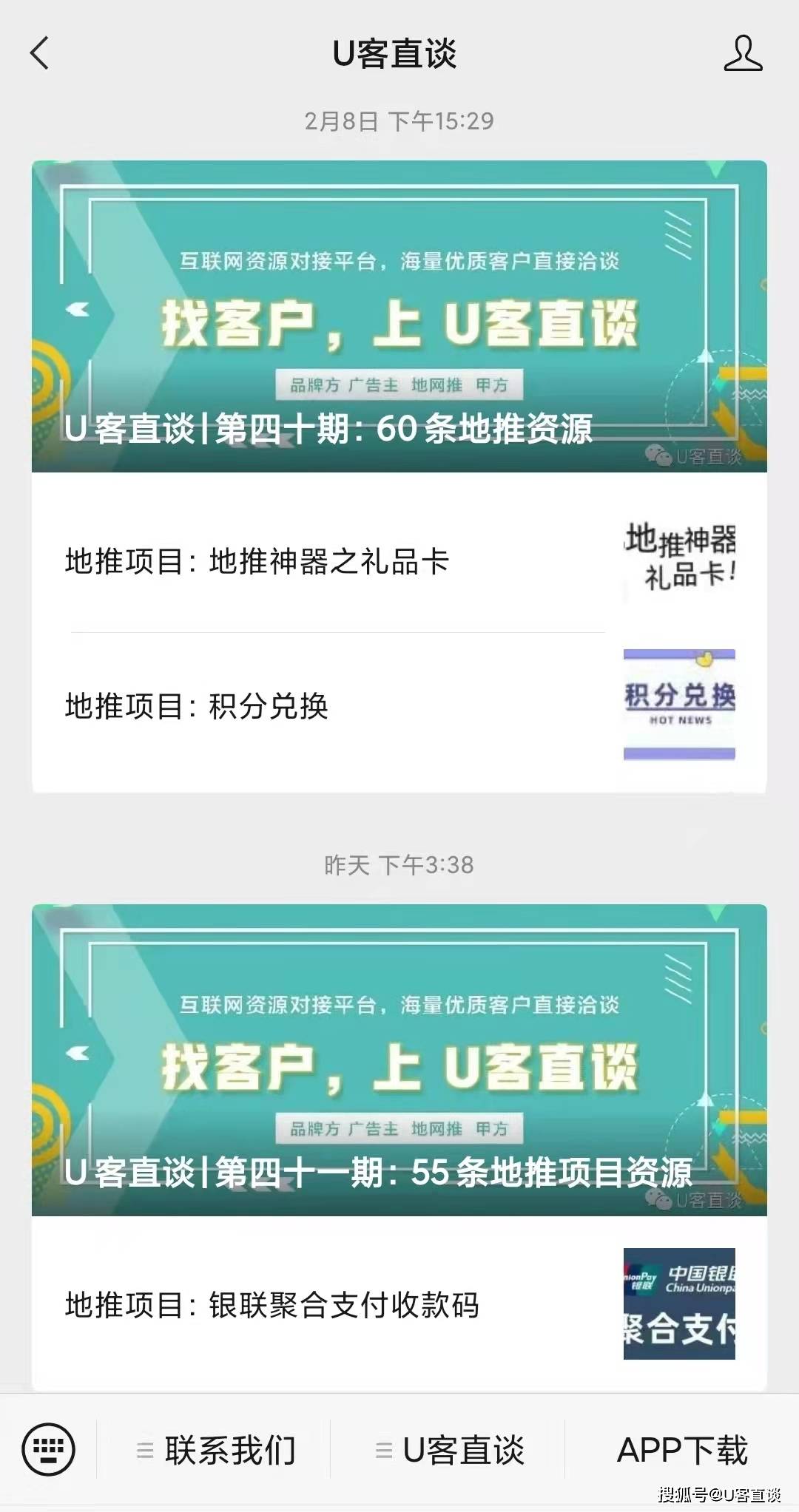Go back from U客直谈 chat

click(40, 54)
